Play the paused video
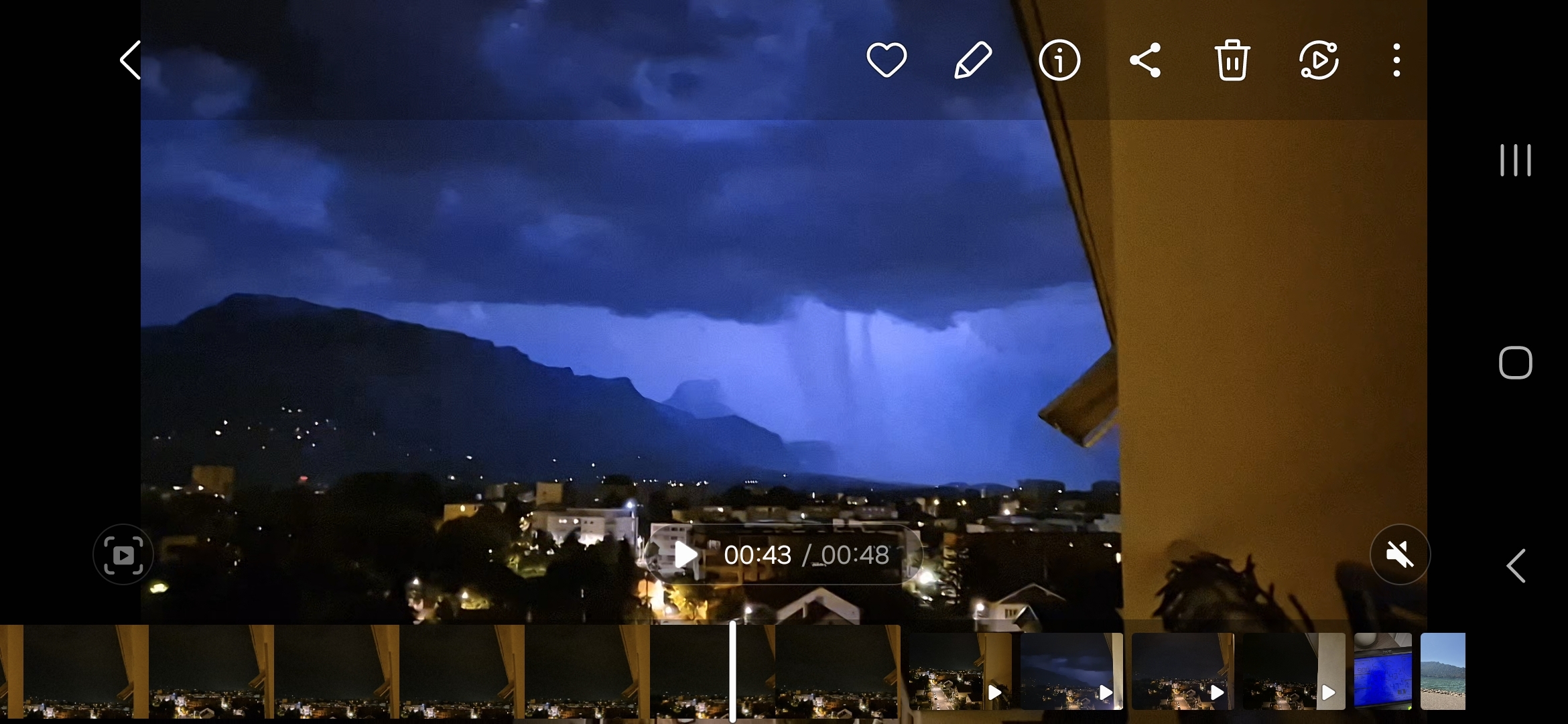Screen dimensions: 1568x724 point(684,555)
